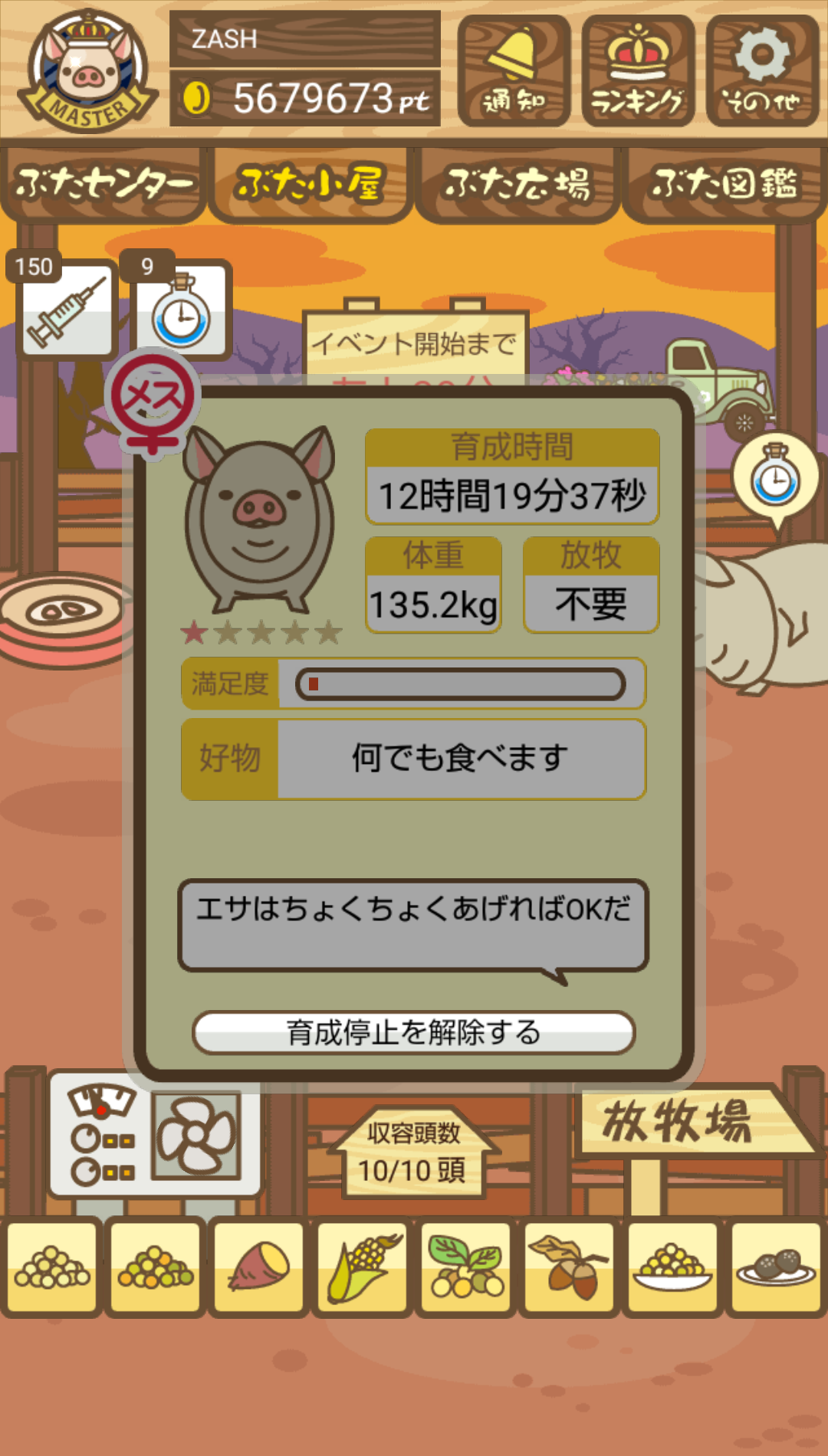Screen dimensions: 828x1456
Task: Switch to the ぶた図鑑 tab
Action: [724, 184]
